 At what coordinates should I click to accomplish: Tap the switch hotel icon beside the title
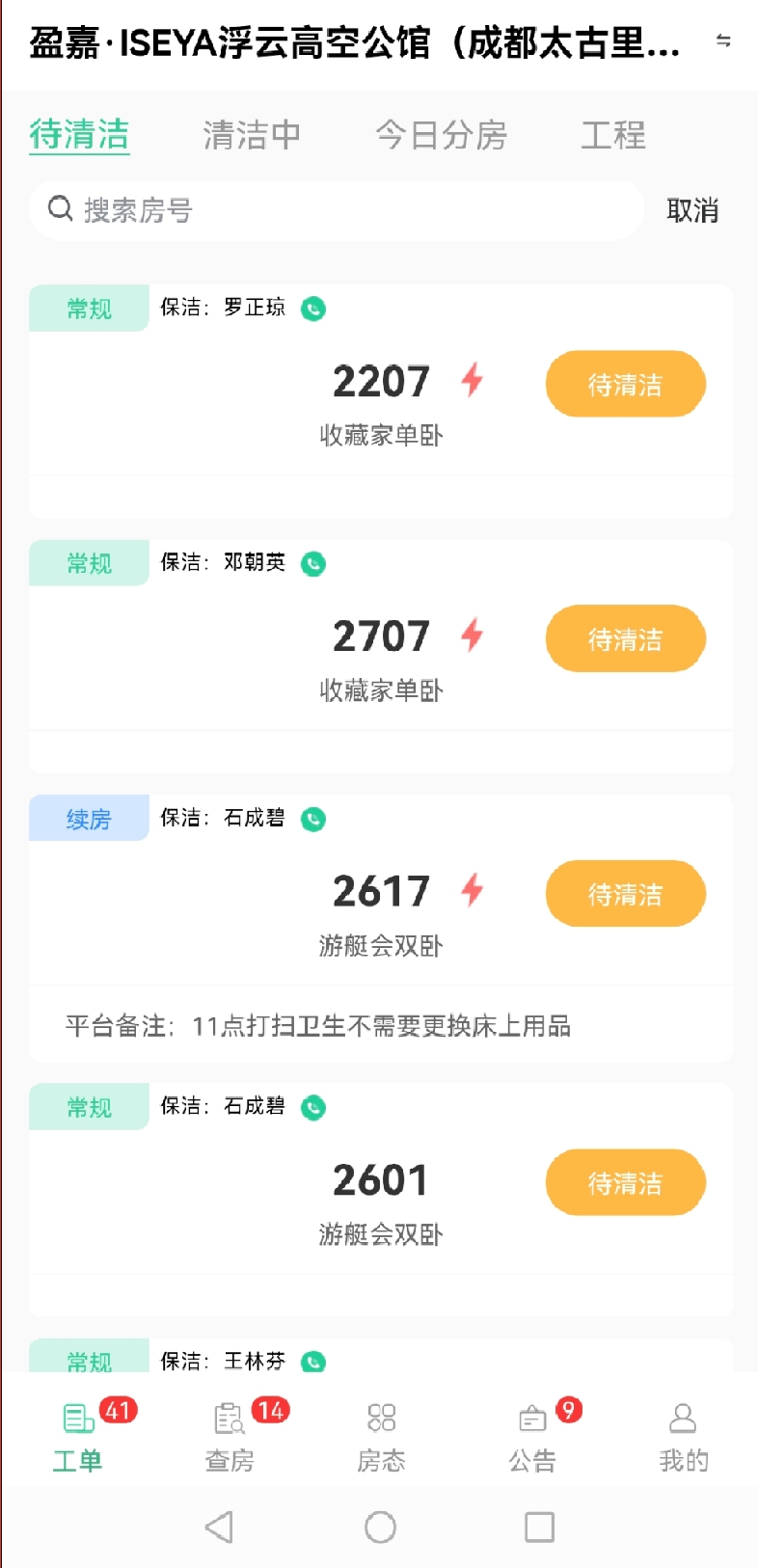point(723,41)
